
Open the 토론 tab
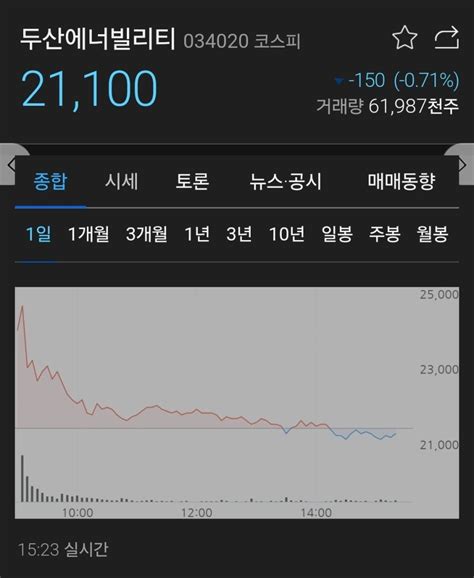[x=192, y=181]
